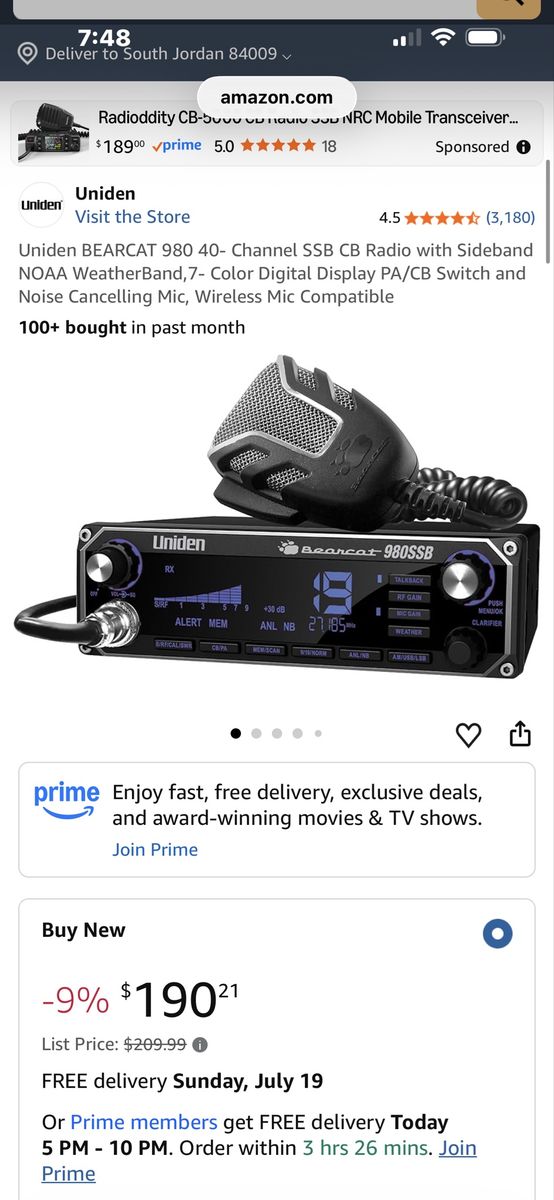
Task: Jump to second image via page dots
Action: [x=256, y=733]
